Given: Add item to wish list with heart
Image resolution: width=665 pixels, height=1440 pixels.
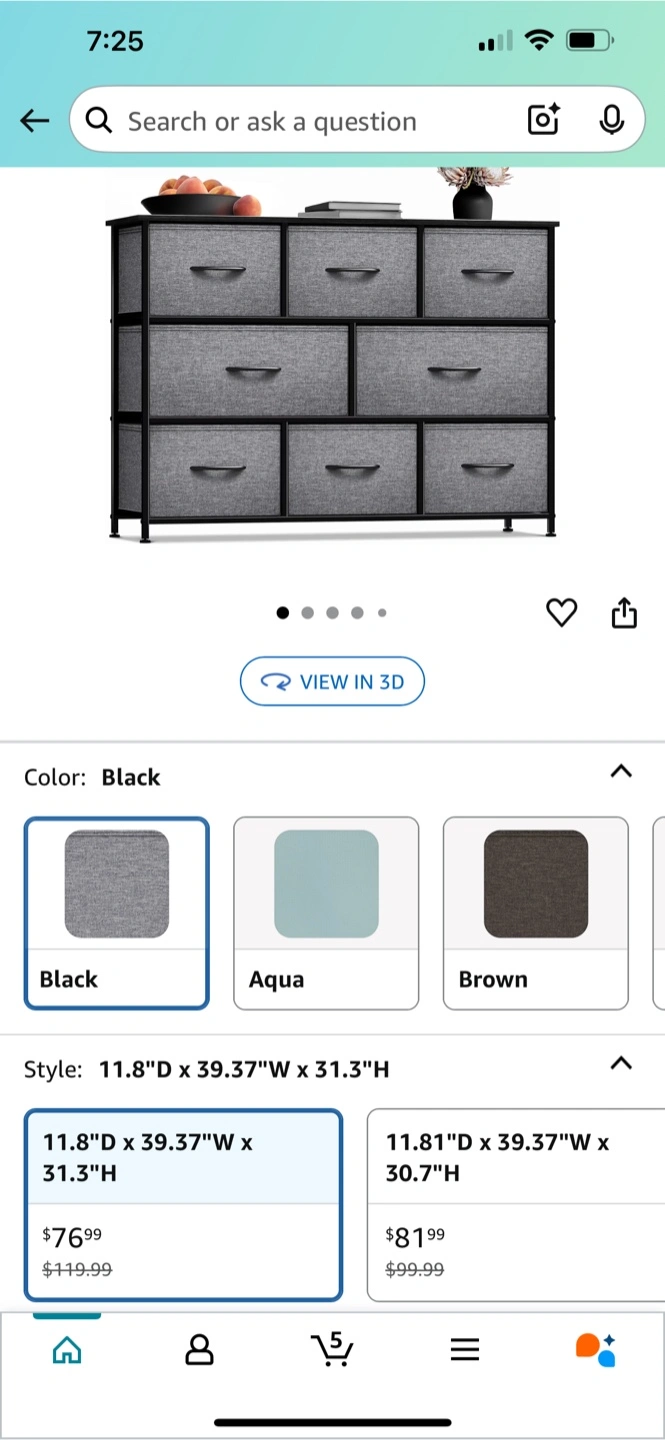Looking at the screenshot, I should click(562, 612).
